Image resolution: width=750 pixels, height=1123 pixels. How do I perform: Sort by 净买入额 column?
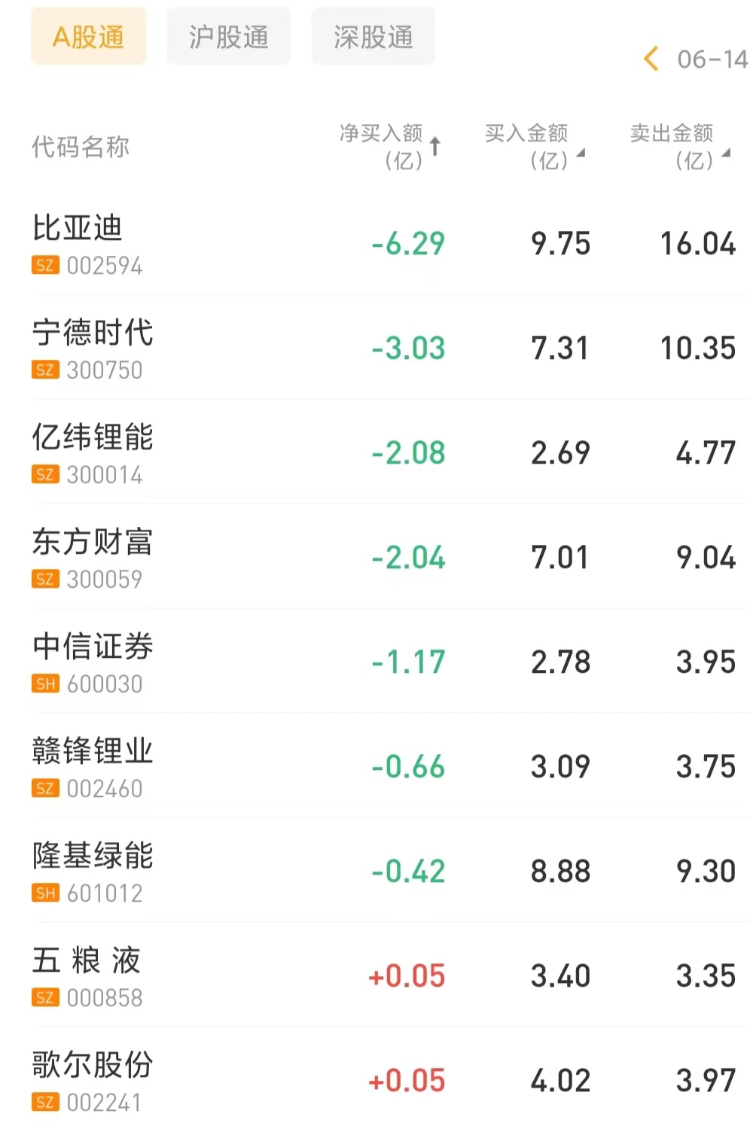[390, 146]
